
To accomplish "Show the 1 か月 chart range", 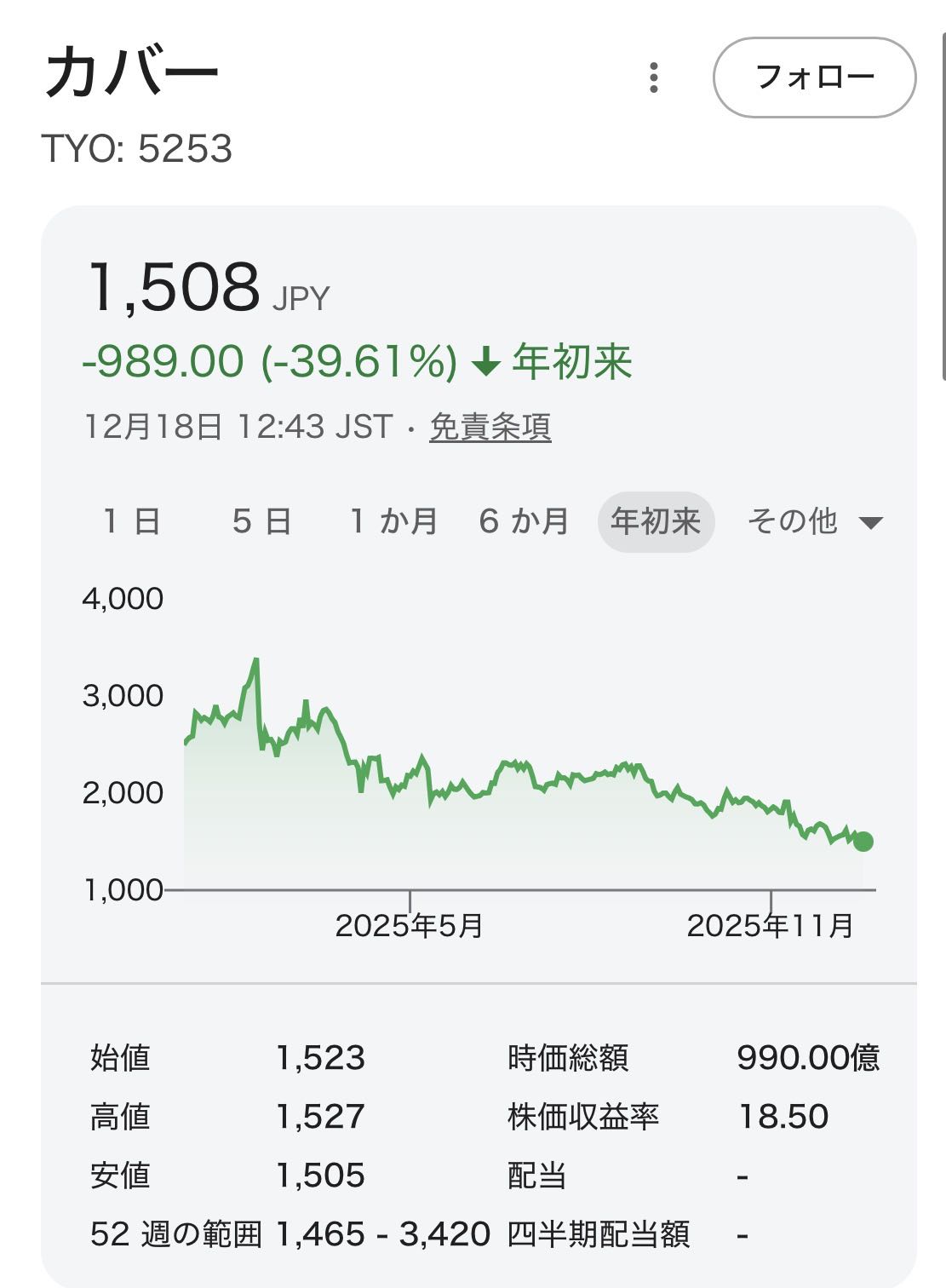I will pyautogui.click(x=393, y=521).
